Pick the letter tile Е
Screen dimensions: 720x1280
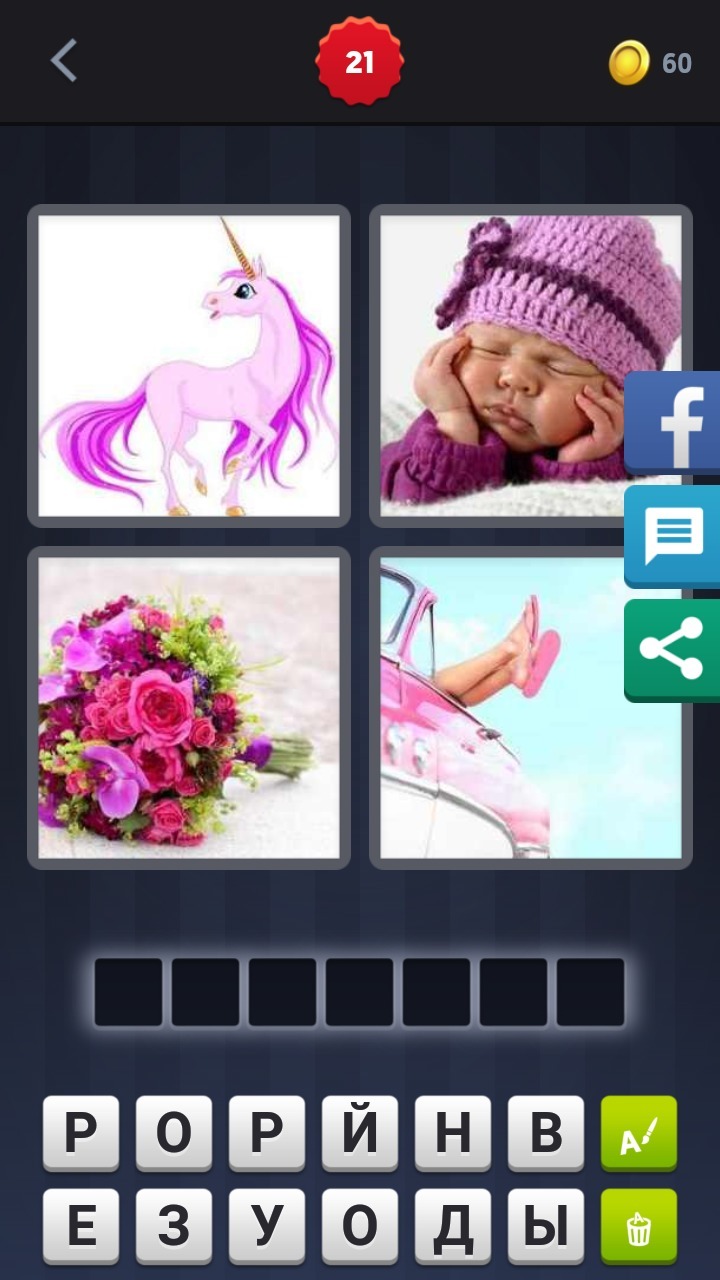point(81,1226)
